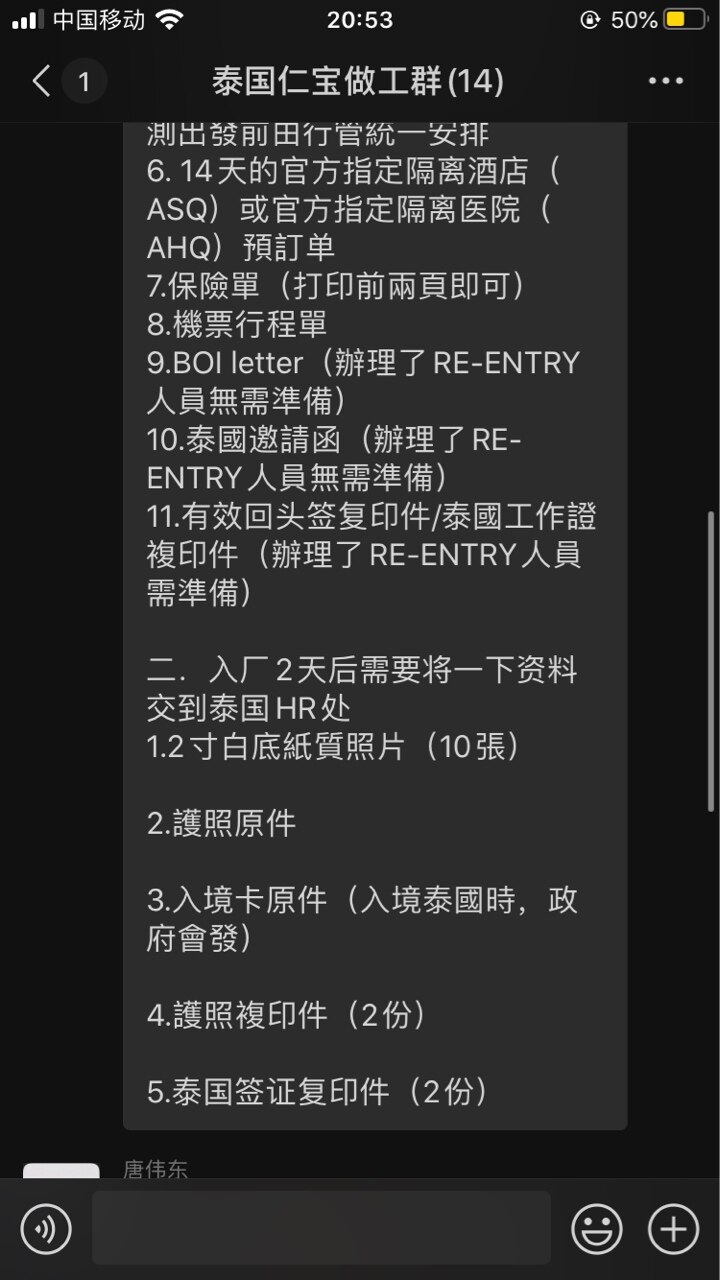Open the plus attachment menu
720x1280 pixels.
coord(673,1228)
